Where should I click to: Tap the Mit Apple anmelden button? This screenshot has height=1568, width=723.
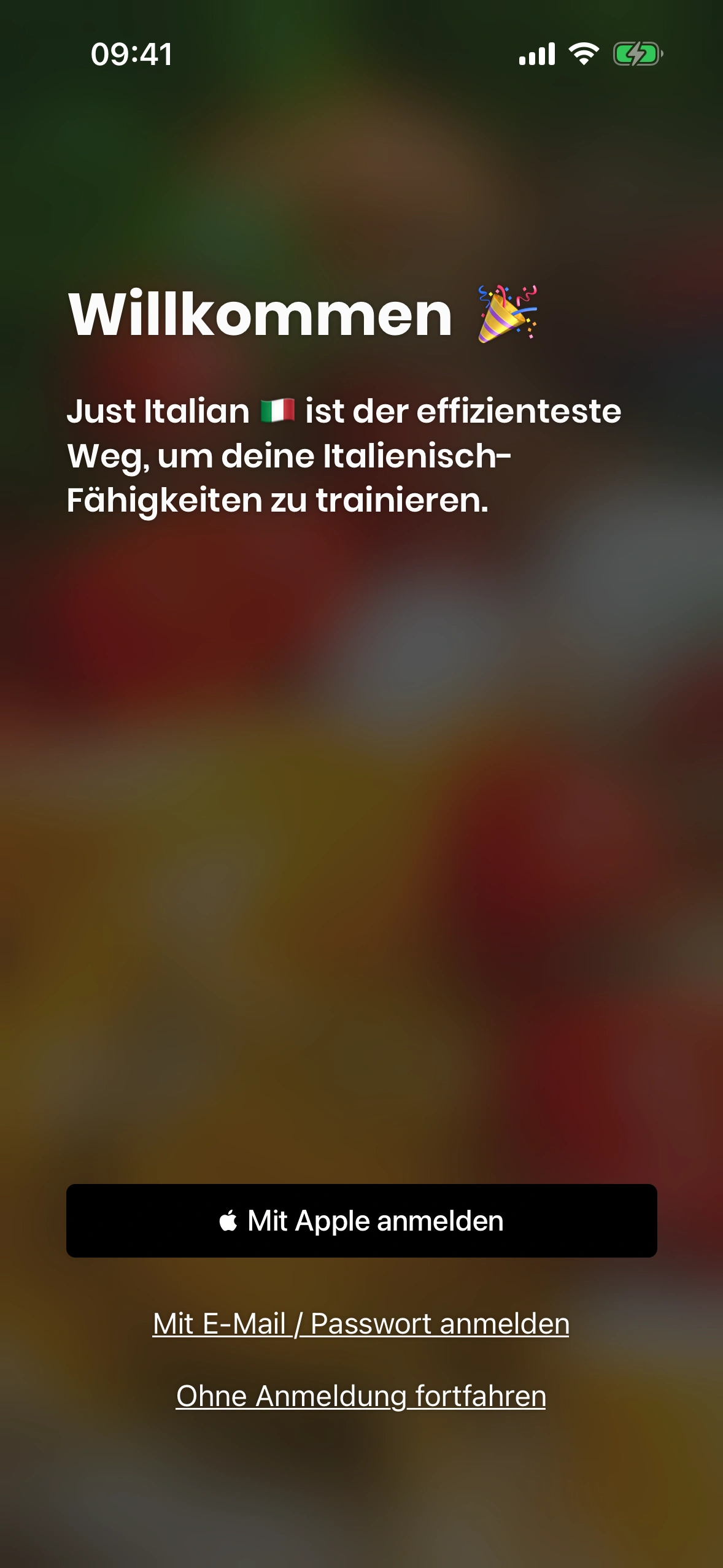pyautogui.click(x=361, y=1221)
